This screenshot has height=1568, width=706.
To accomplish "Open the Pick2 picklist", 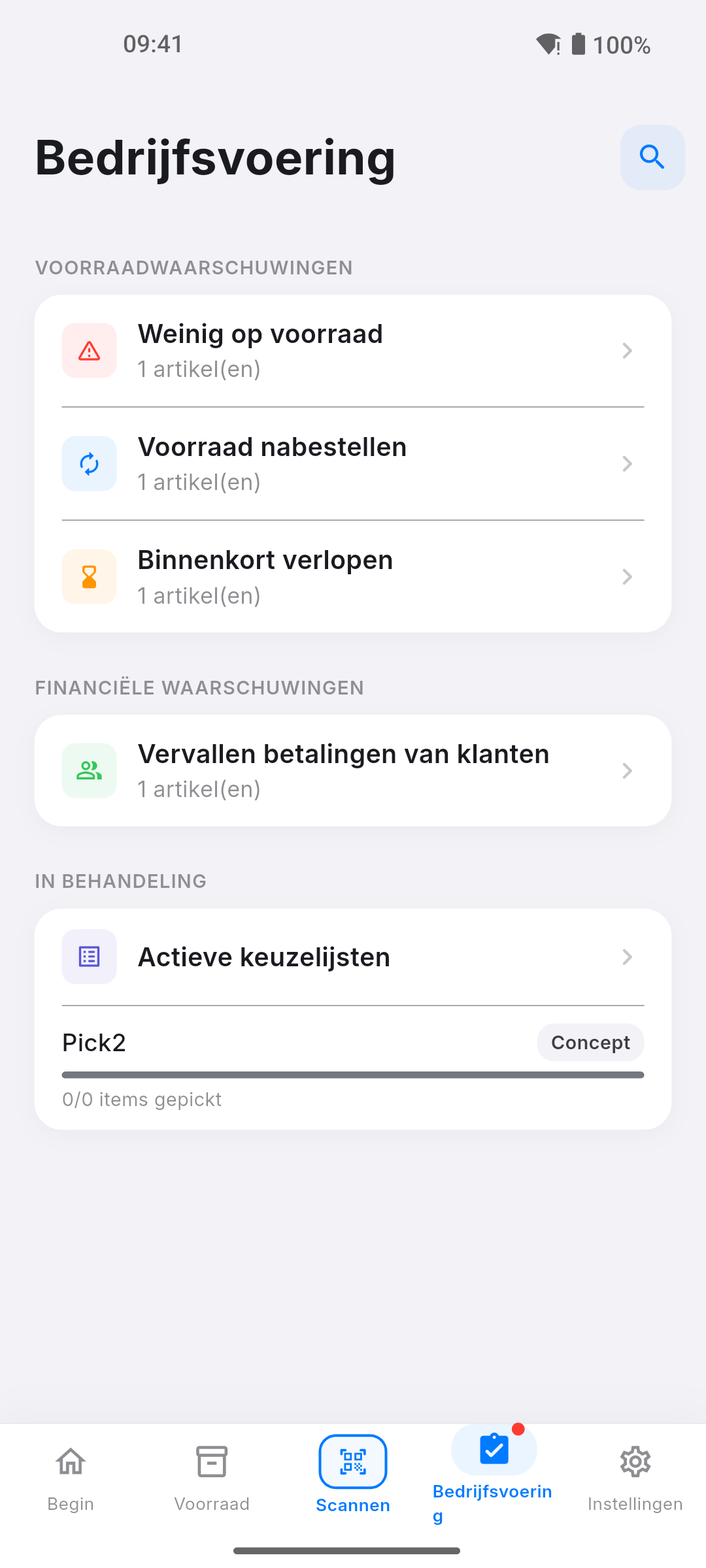I will coord(353,1068).
